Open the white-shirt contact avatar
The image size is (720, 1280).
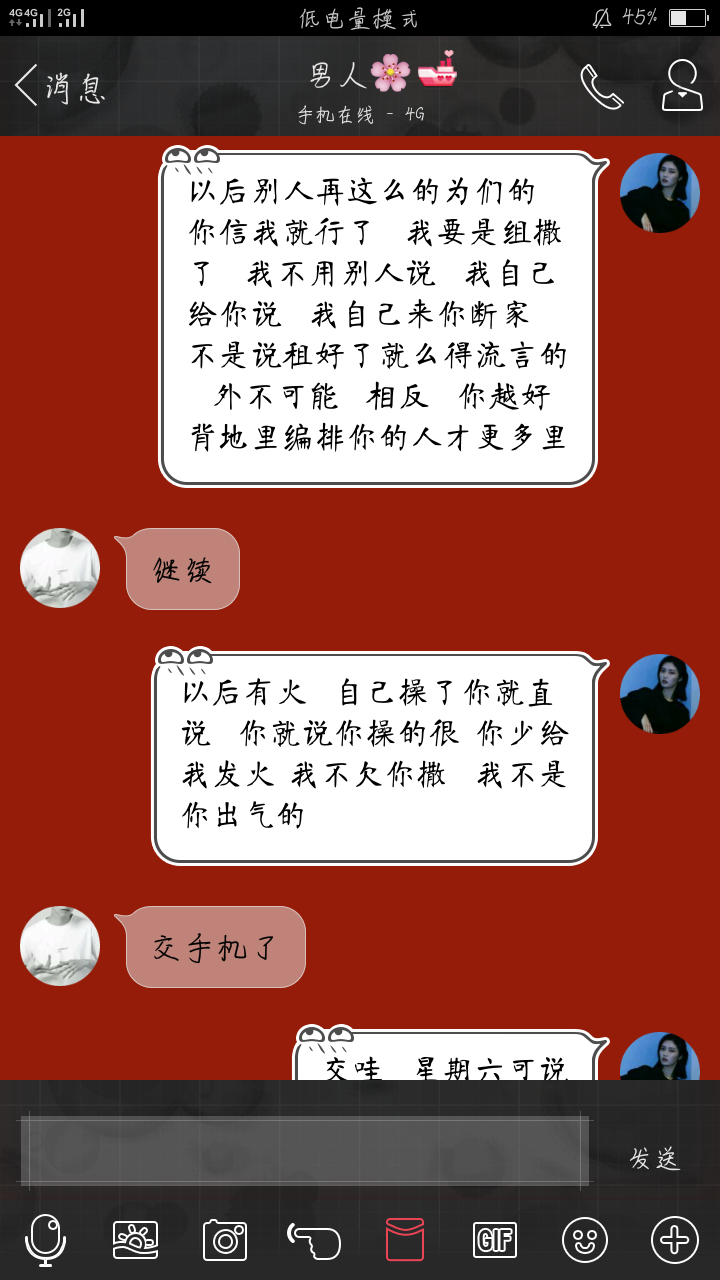pos(60,568)
